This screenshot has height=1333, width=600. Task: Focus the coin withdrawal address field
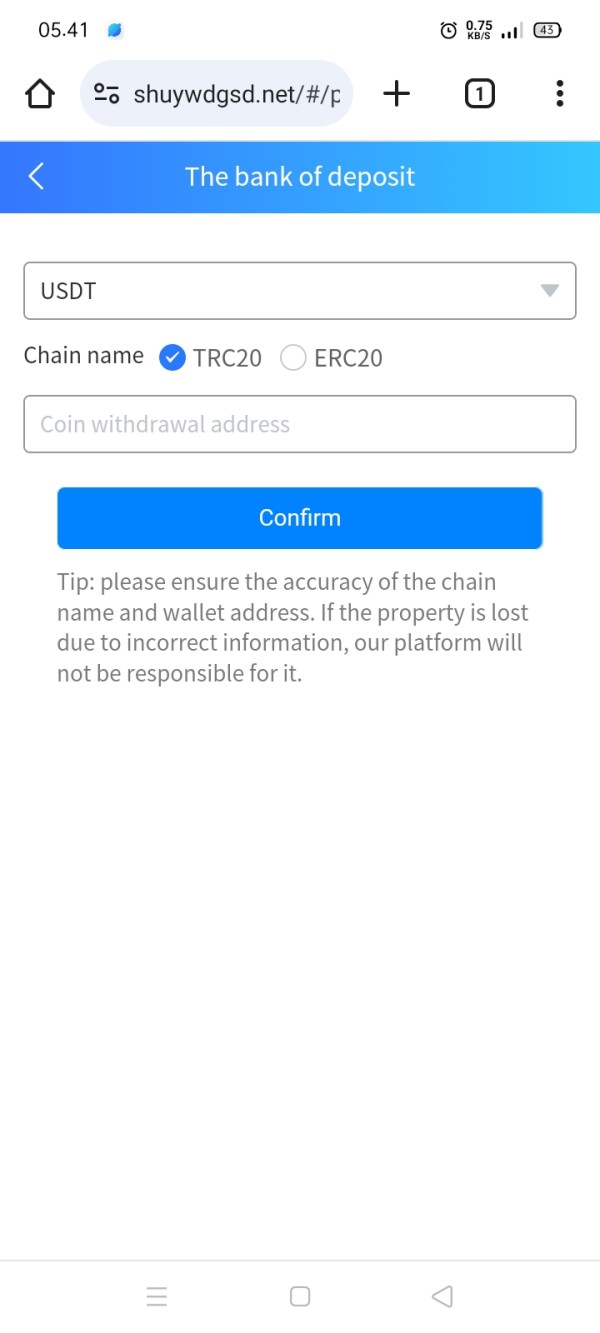pyautogui.click(x=300, y=424)
